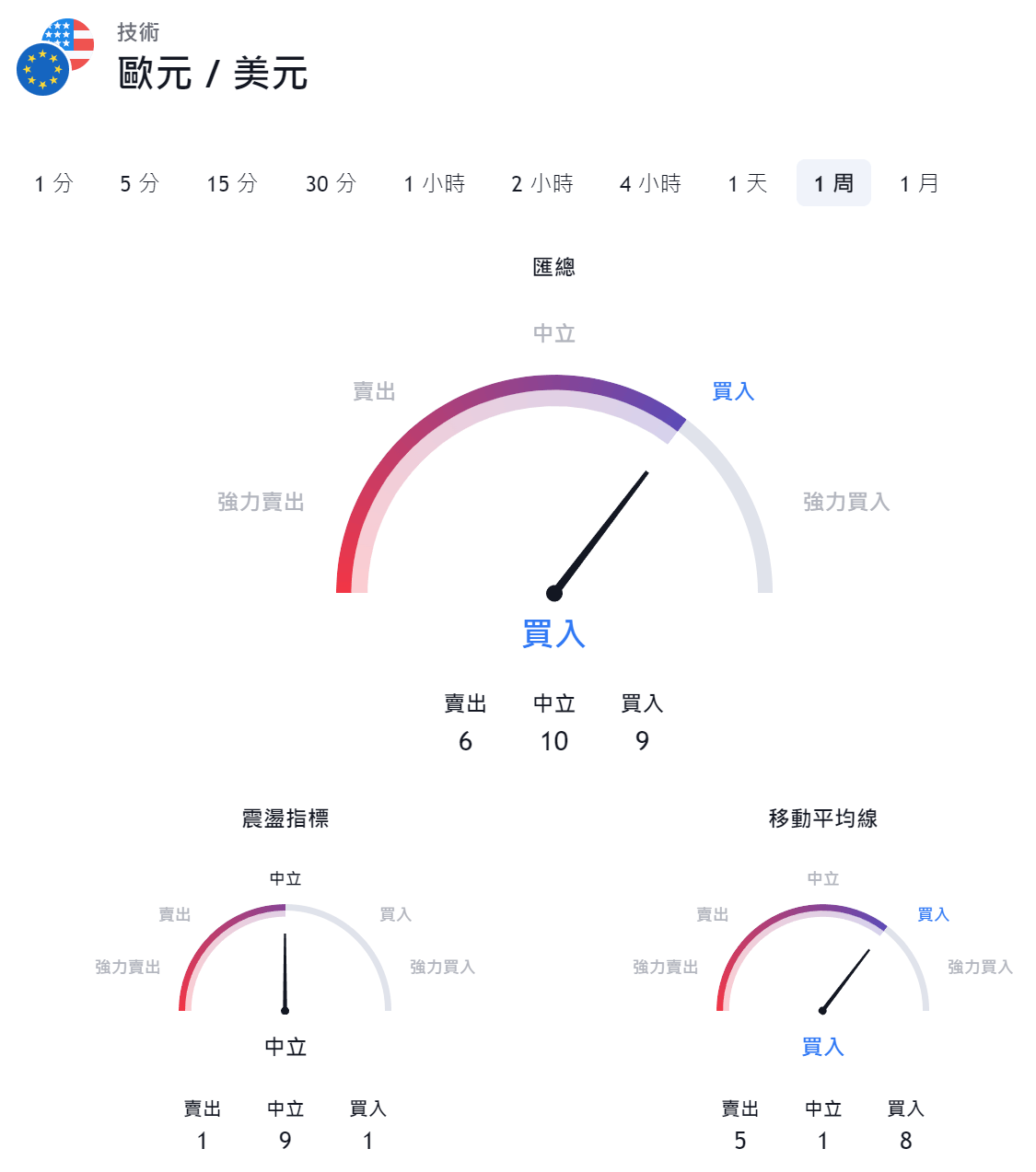The width and height of the screenshot is (1036, 1172).
Task: Switch to the 30 分 interval
Action: click(331, 183)
